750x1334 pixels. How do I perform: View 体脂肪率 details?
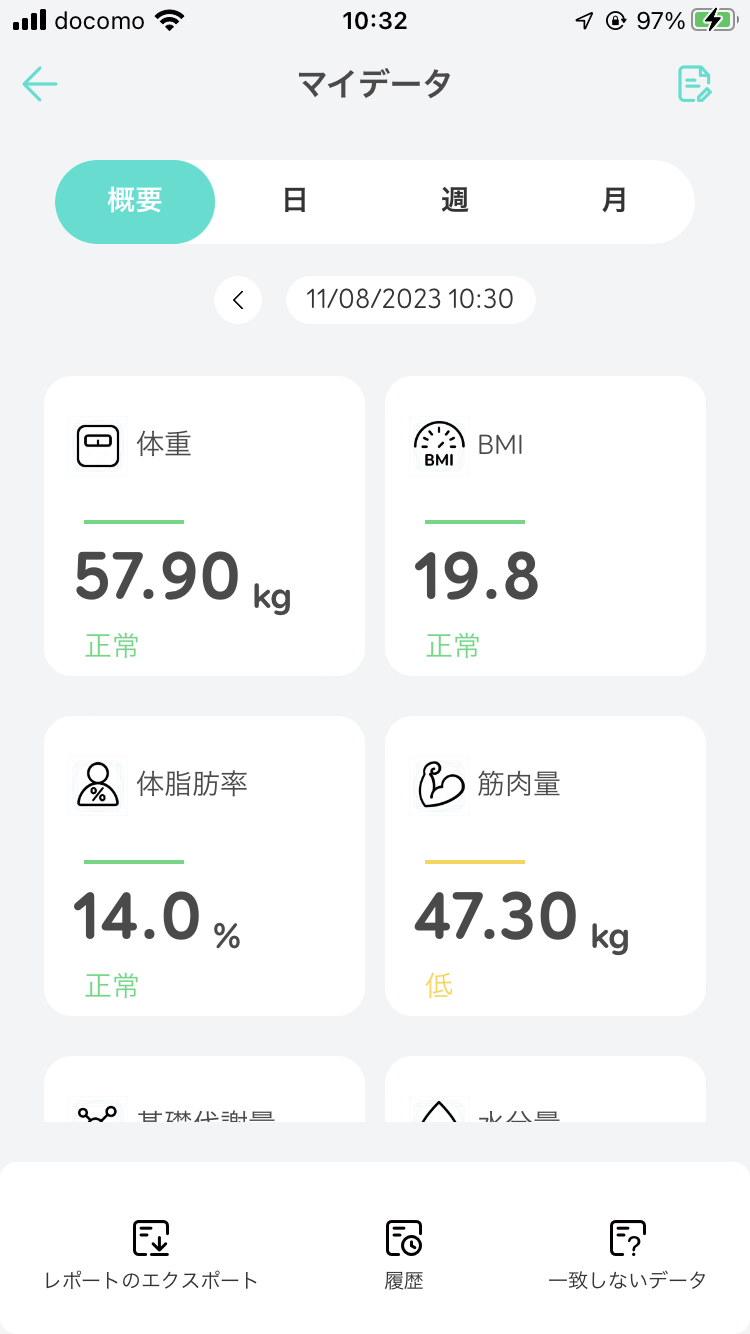[x=204, y=866]
